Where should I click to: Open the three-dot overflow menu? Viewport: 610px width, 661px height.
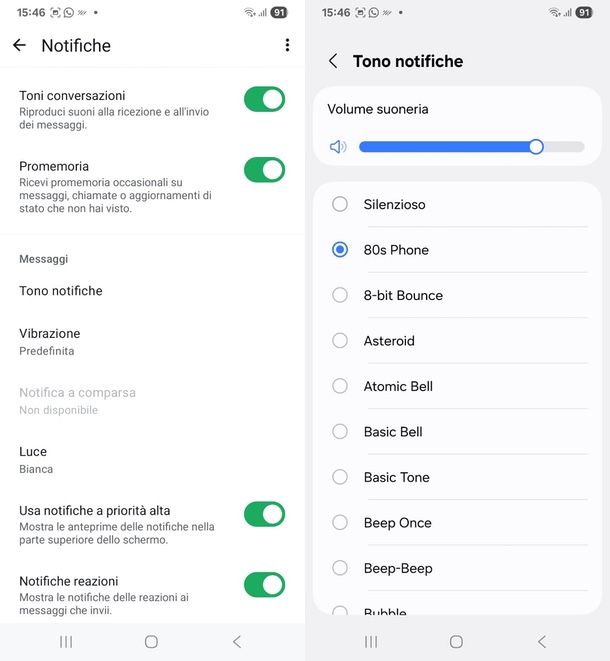coord(287,45)
